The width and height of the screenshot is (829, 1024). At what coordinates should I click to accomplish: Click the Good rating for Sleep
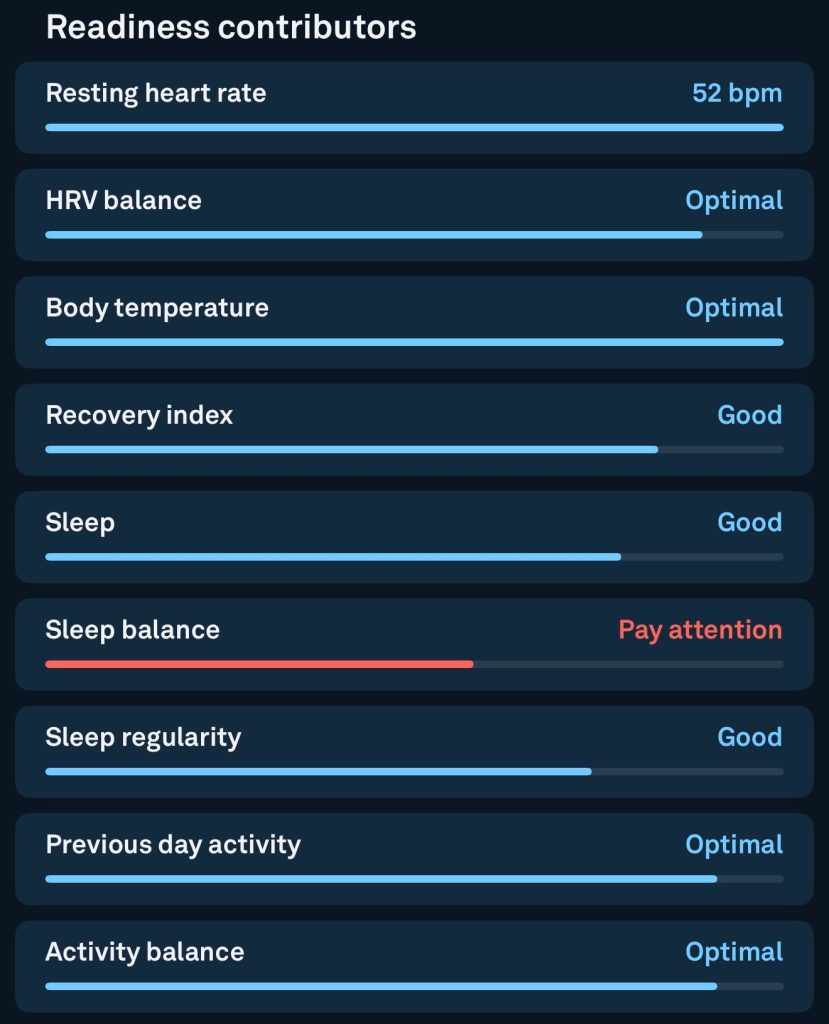[x=750, y=521]
